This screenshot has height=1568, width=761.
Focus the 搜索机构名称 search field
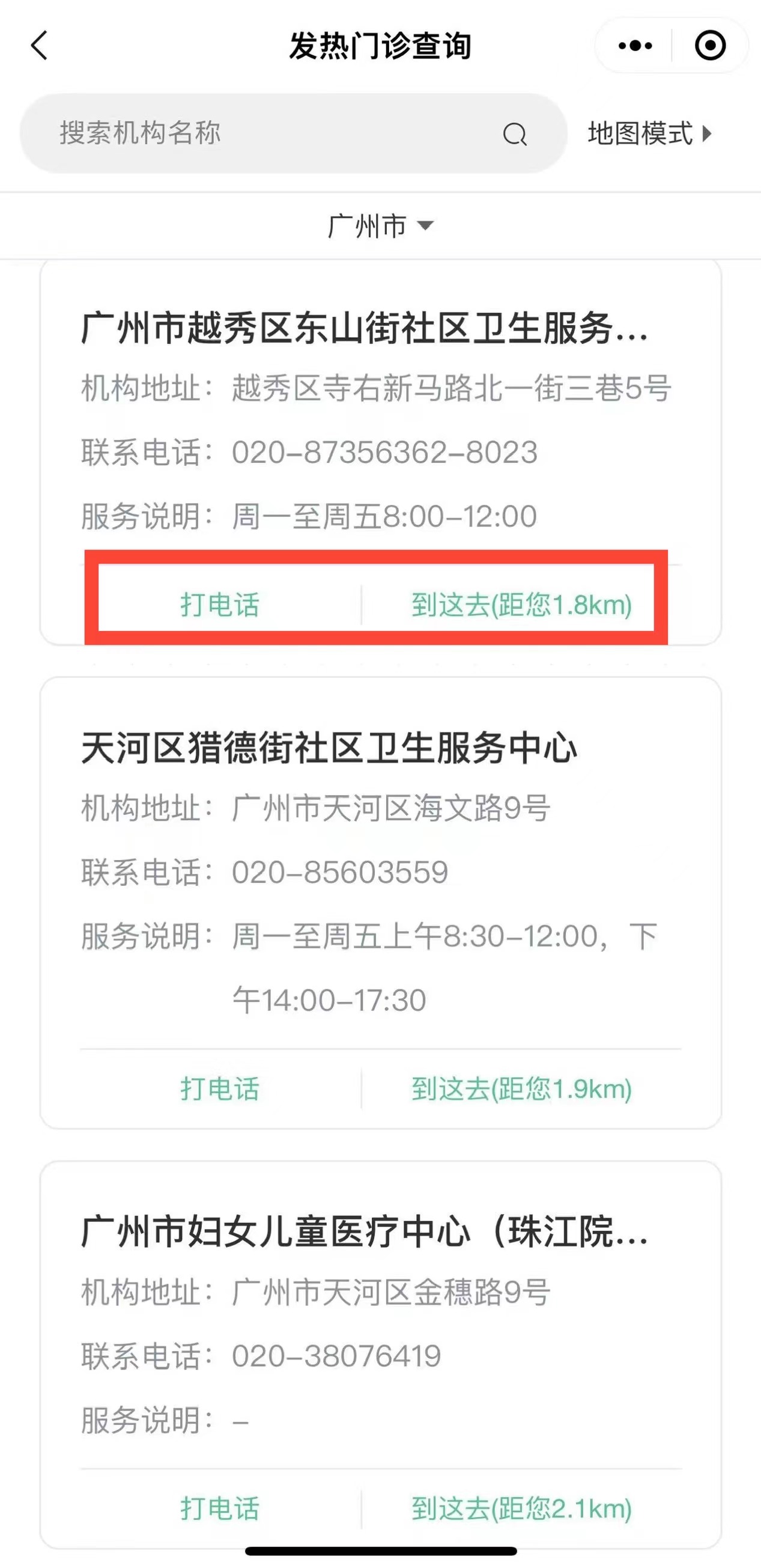coord(268,133)
